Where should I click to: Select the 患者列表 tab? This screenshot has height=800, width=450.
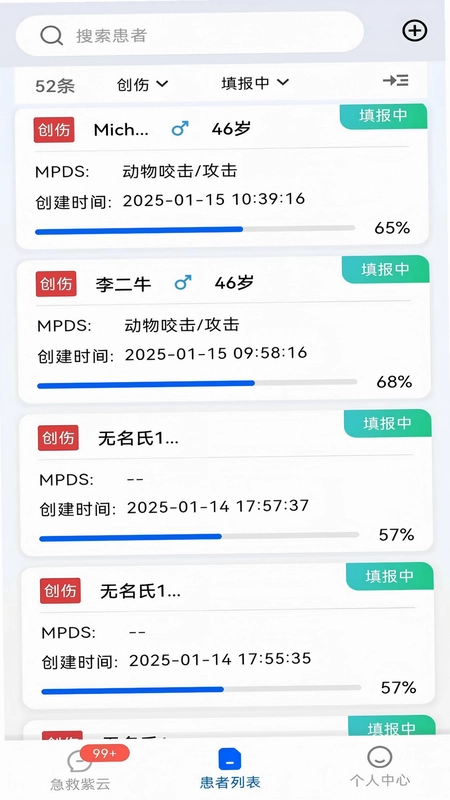230,768
